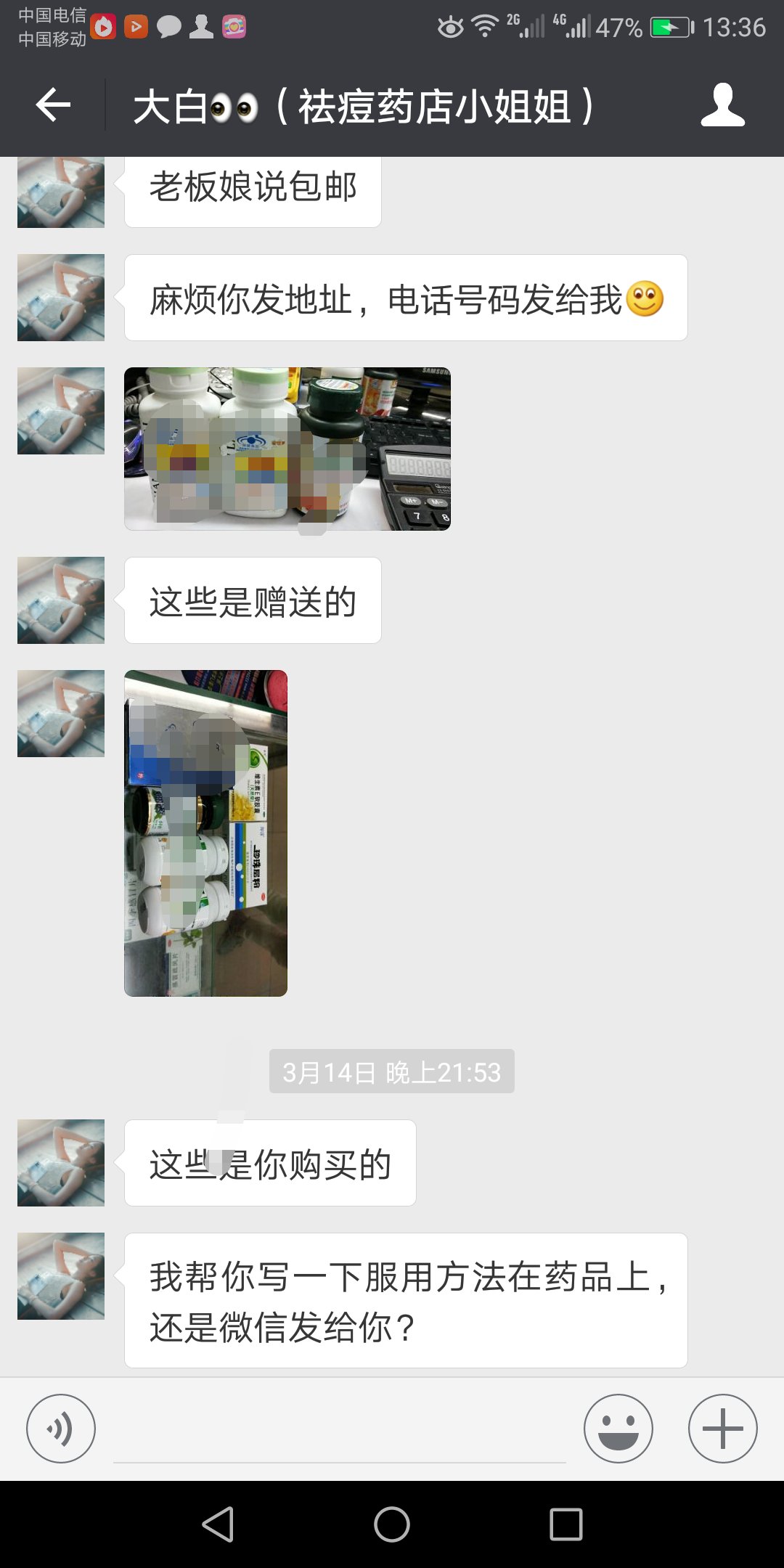Viewport: 784px width, 1568px height.
Task: Tap the message bubble 这些是你购买的
Action: (x=269, y=1162)
